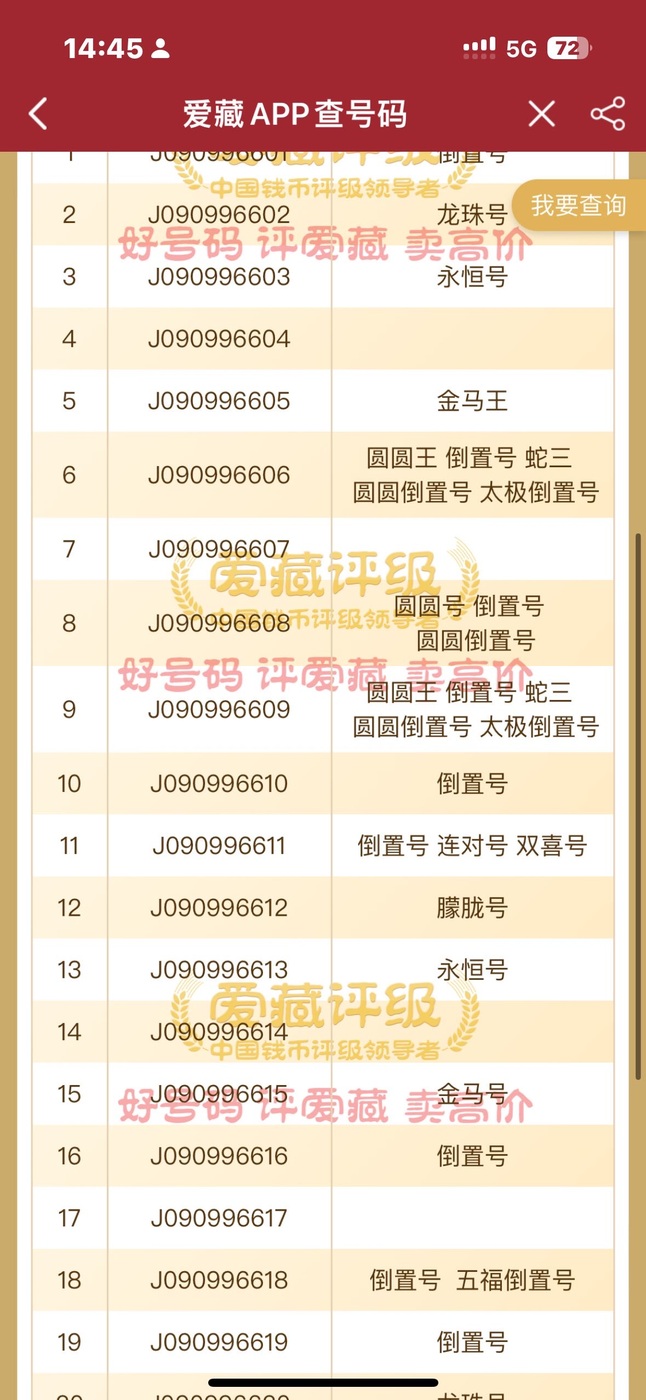Screen dimensions: 646x1400
Task: Close the page with the X icon
Action: [541, 114]
